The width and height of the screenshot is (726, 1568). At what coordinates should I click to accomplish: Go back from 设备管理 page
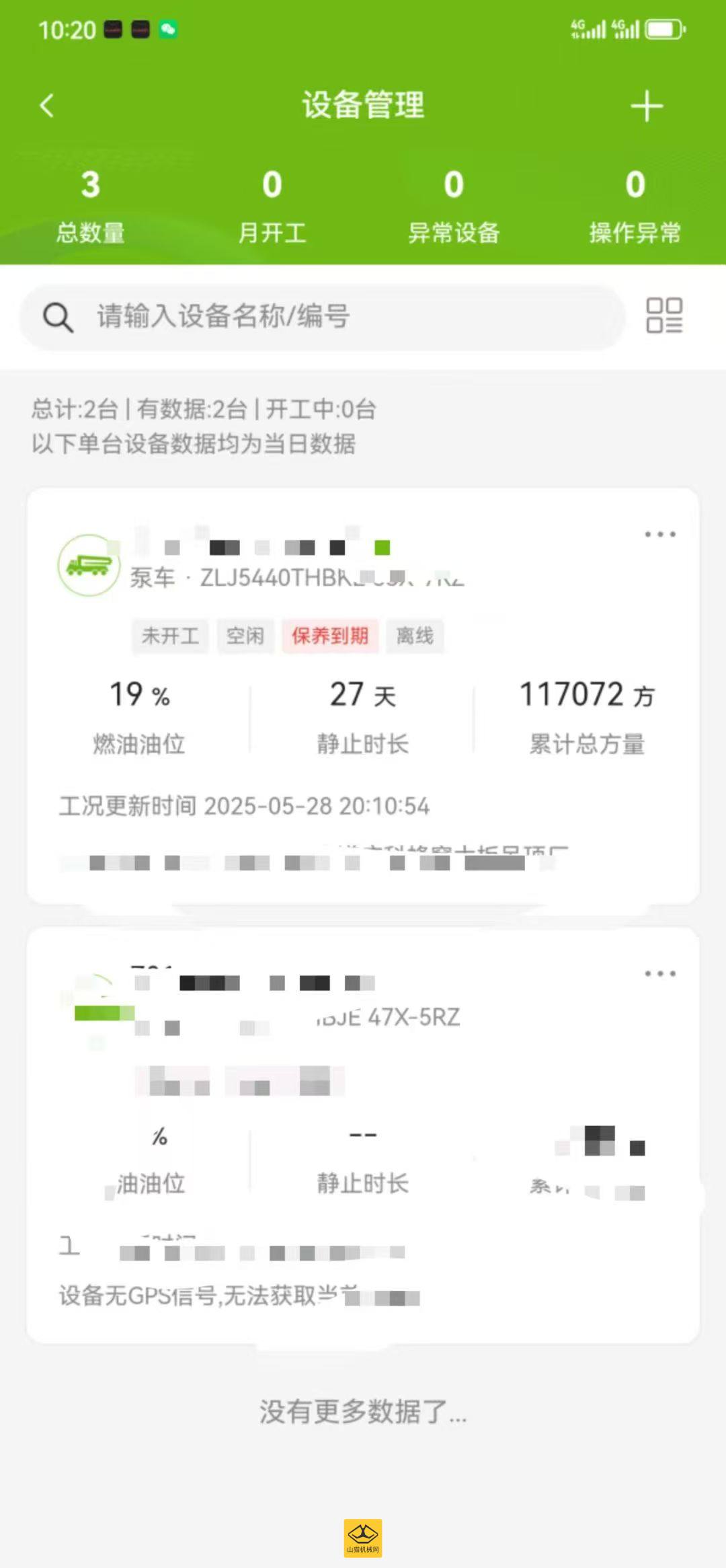pyautogui.click(x=46, y=106)
